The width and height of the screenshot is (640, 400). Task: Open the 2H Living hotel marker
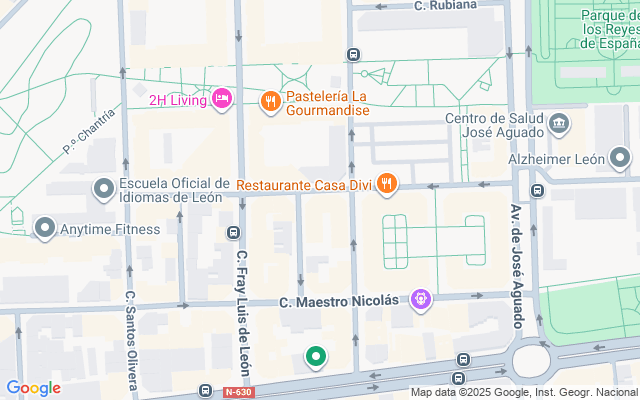(222, 99)
